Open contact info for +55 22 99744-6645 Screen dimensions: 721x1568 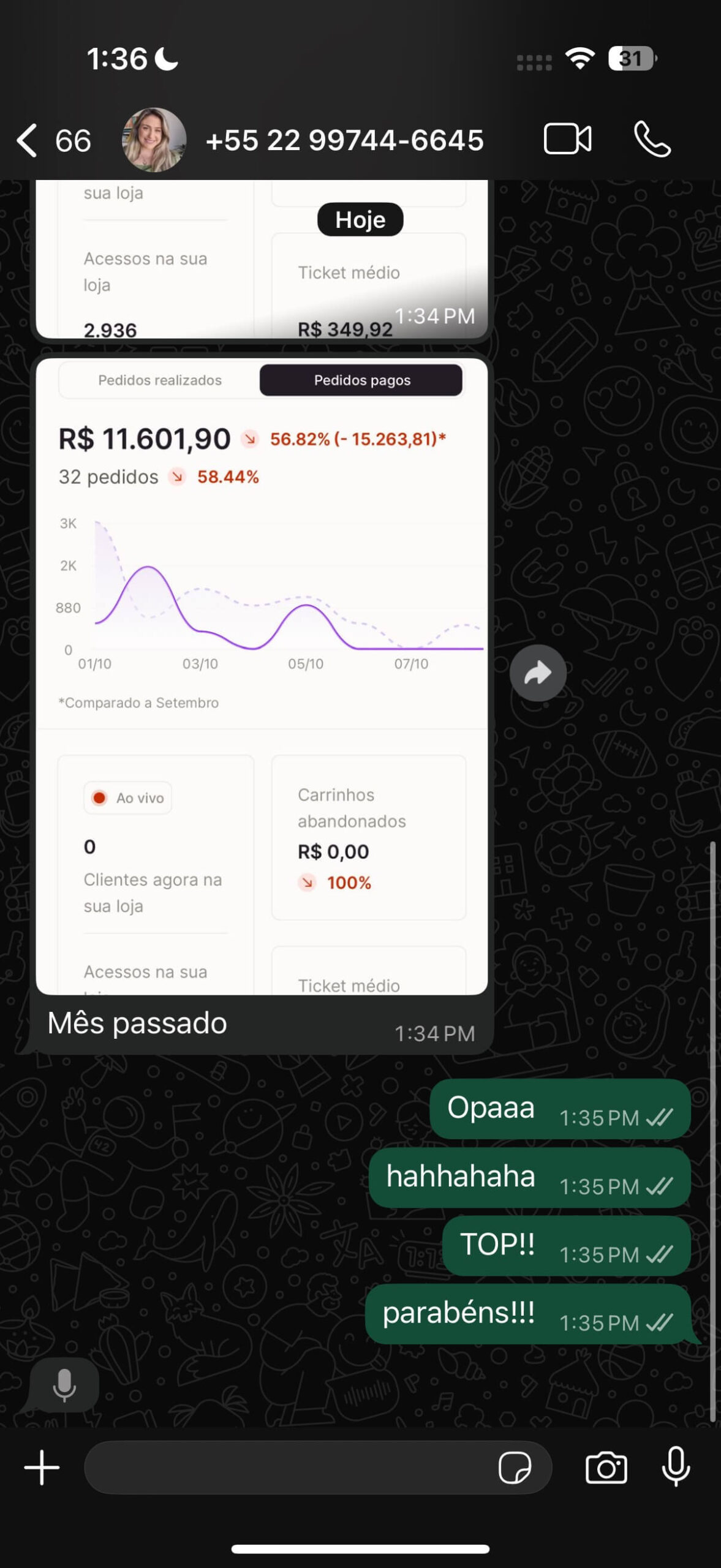344,140
